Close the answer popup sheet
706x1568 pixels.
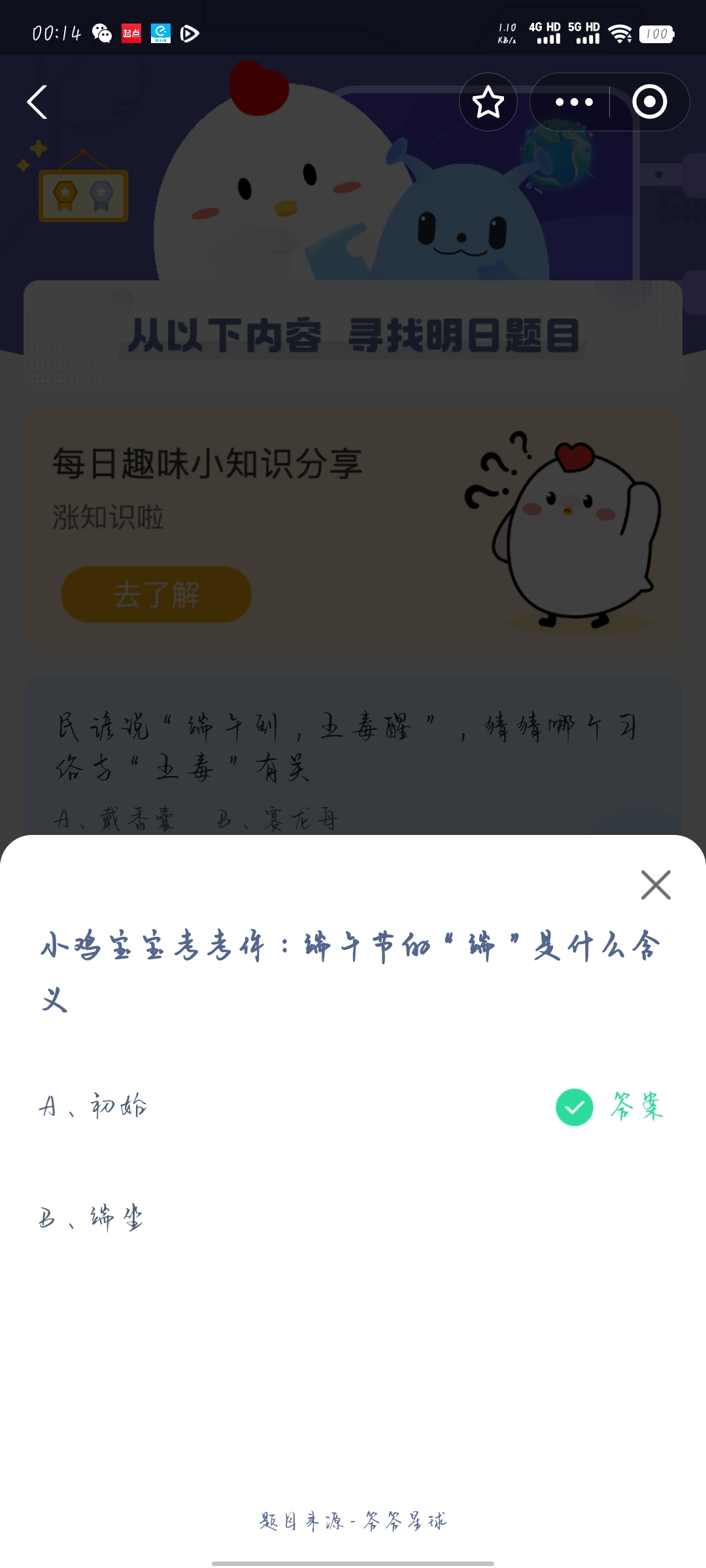click(656, 885)
